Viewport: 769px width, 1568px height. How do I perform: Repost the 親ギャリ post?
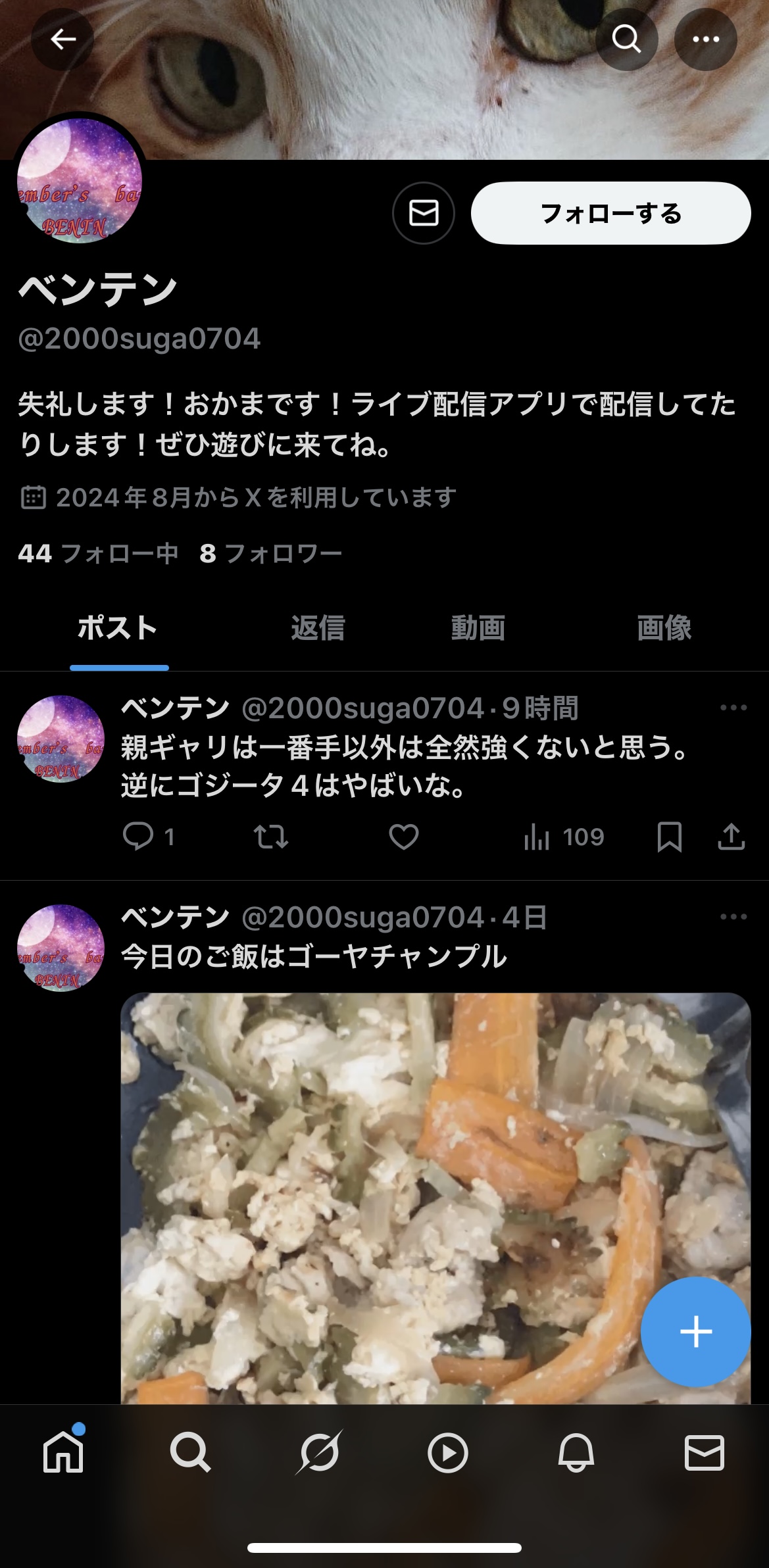click(271, 837)
